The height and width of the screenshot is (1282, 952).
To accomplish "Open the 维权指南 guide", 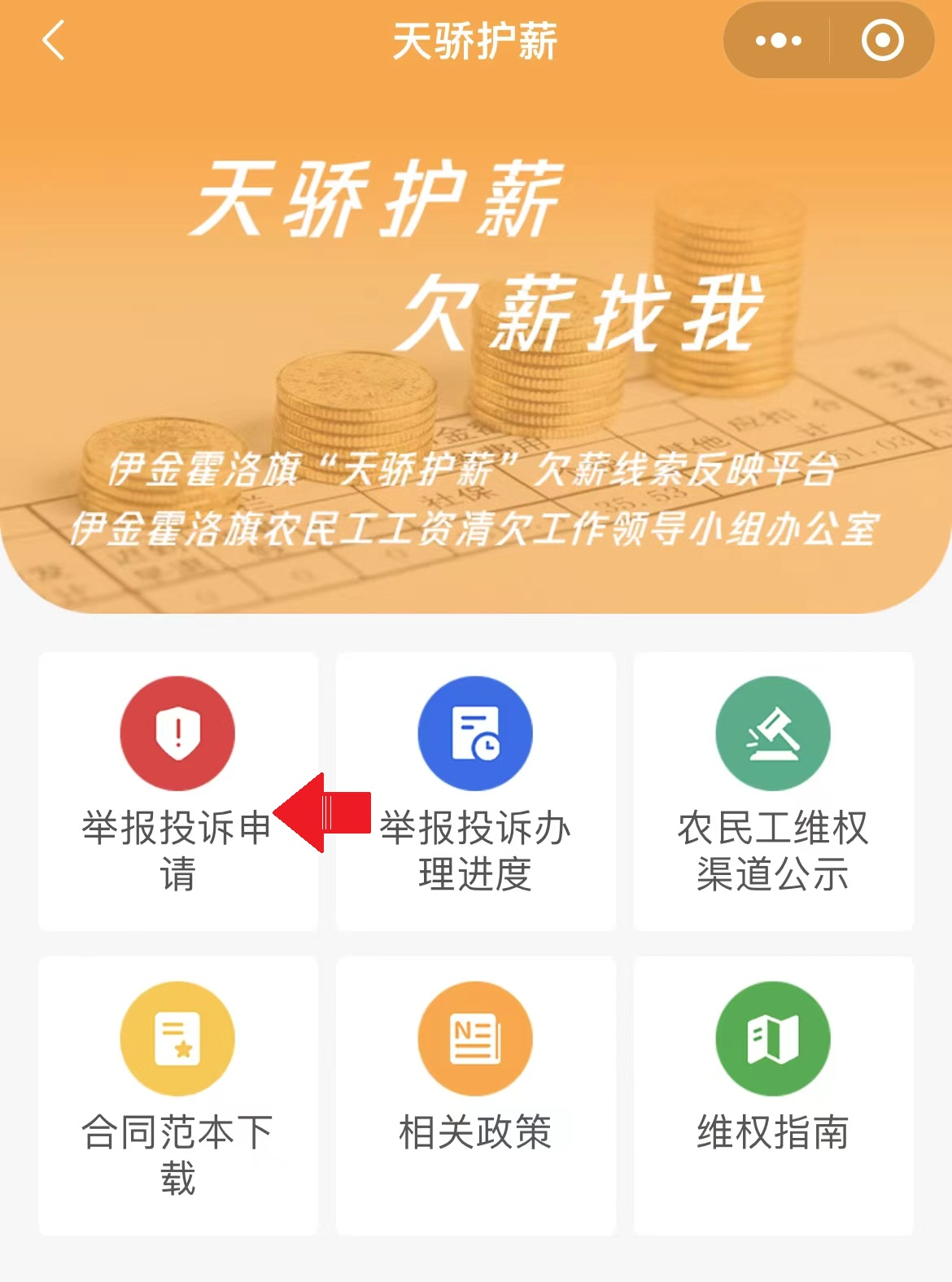I will [773, 1092].
